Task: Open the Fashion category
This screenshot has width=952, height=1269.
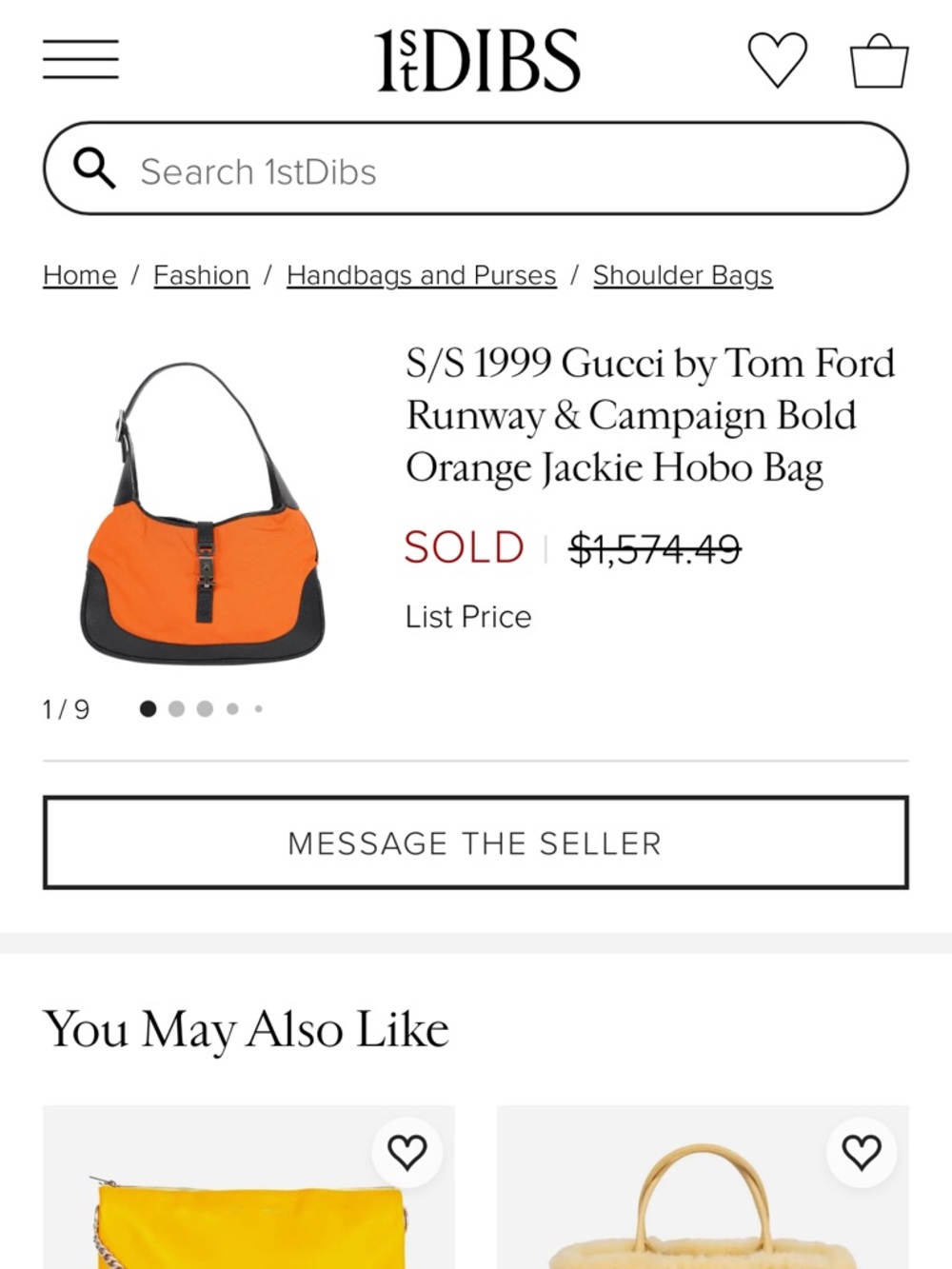Action: click(201, 275)
